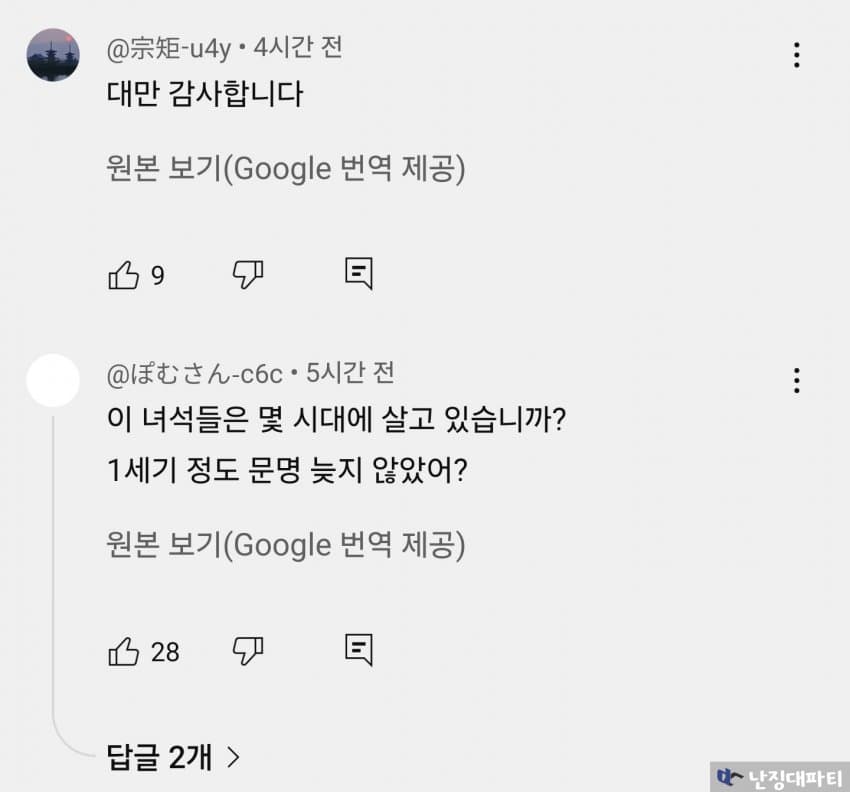Dislike the comment by ぽむさん-c6c
The height and width of the screenshot is (792, 850).
(x=247, y=651)
